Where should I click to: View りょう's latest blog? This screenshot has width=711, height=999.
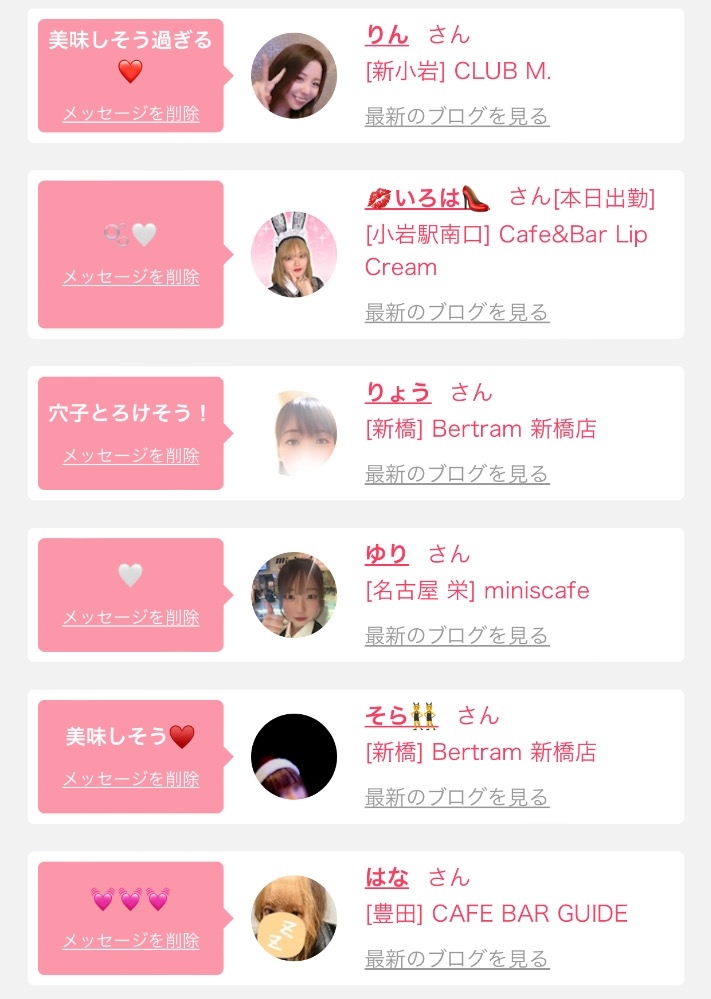pyautogui.click(x=457, y=474)
